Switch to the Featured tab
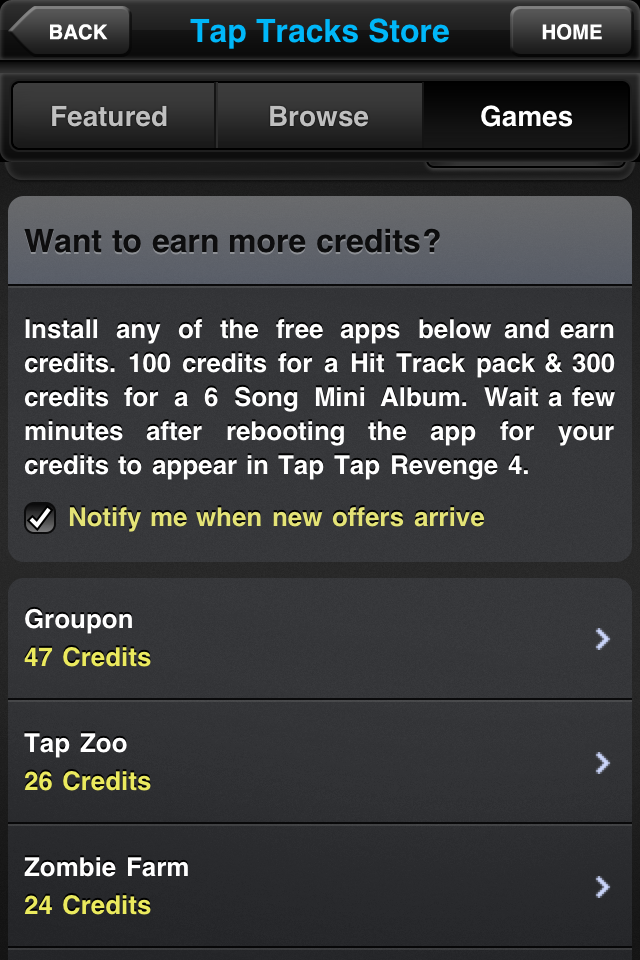The width and height of the screenshot is (640, 960). pyautogui.click(x=110, y=117)
